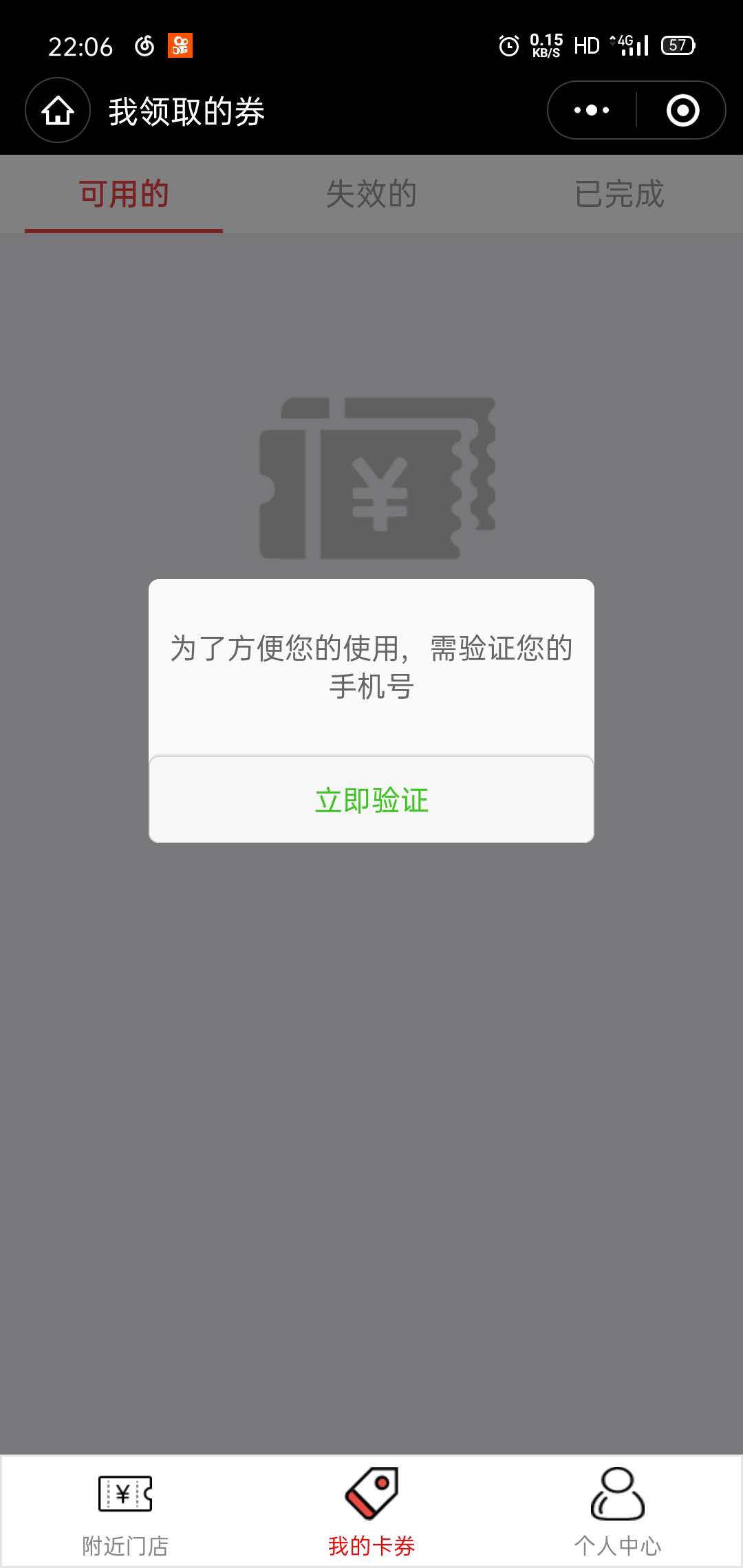Image resolution: width=743 pixels, height=1568 pixels.
Task: Close the mini program with circle button
Action: (x=682, y=110)
